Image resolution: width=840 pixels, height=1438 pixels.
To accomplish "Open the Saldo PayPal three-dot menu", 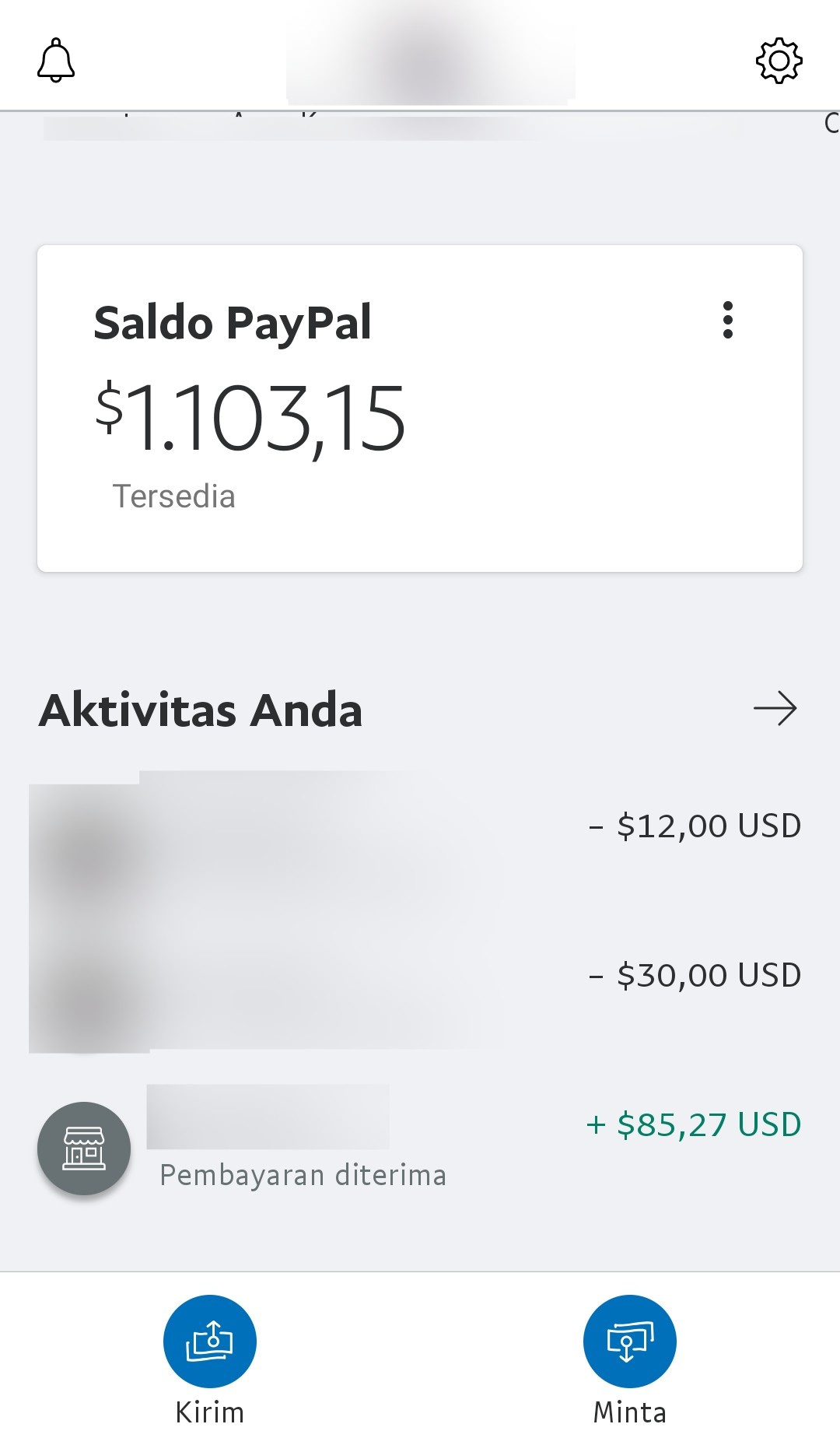I will pyautogui.click(x=727, y=320).
